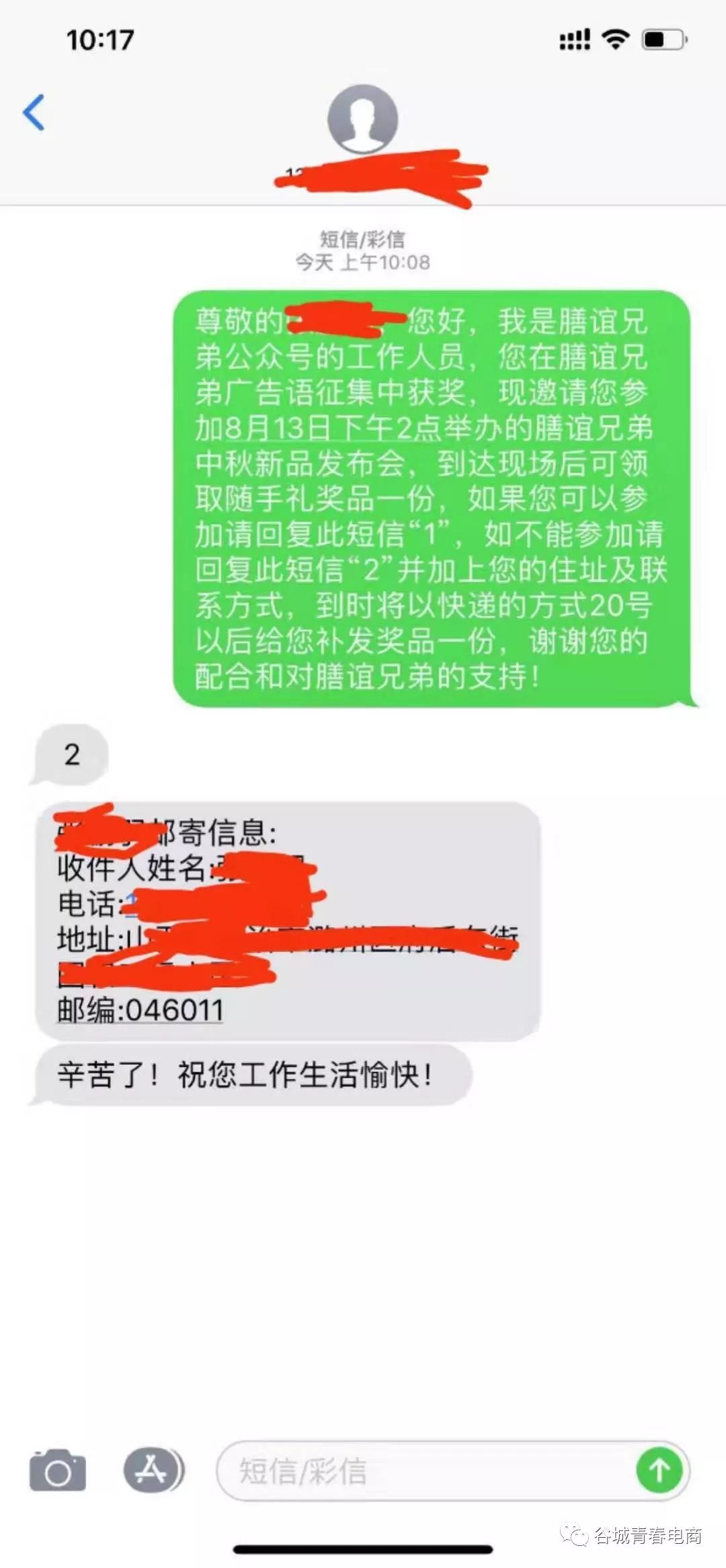Image resolution: width=726 pixels, height=1568 pixels.
Task: Send the message with the green arrow
Action: pyautogui.click(x=659, y=1471)
